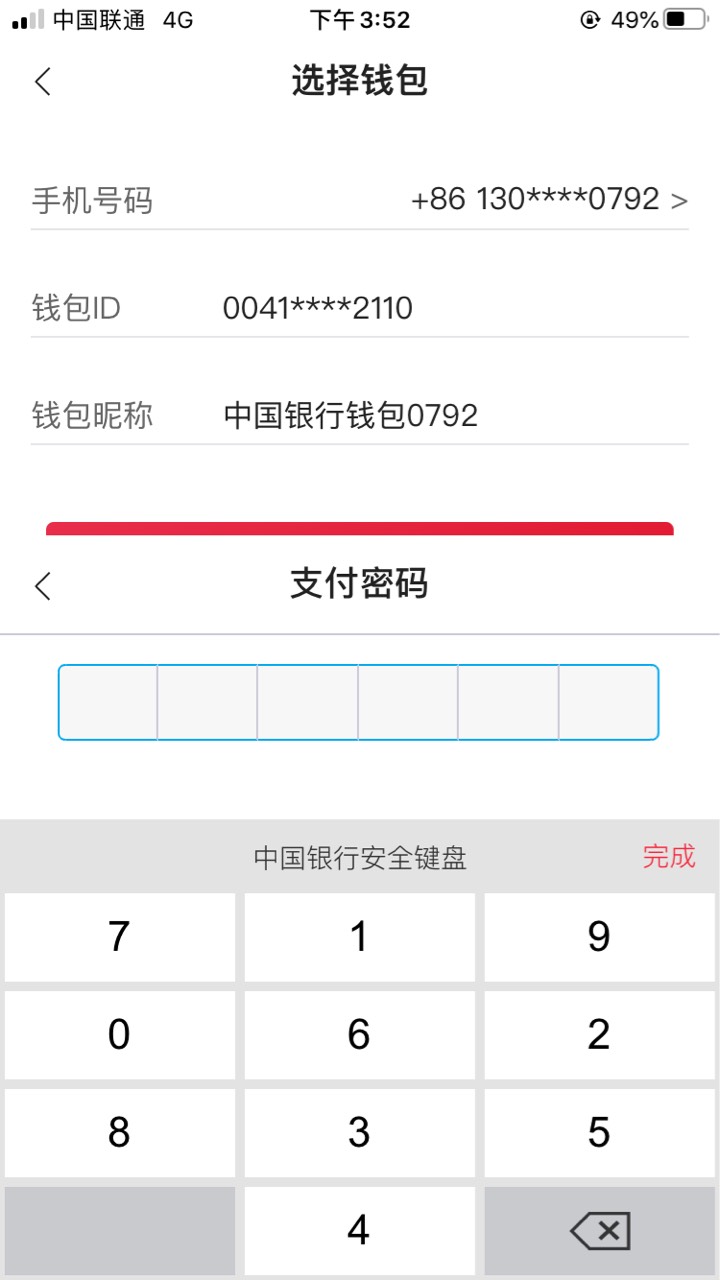Tap the 钱包ID value 0041****2110
The image size is (720, 1280).
[317, 308]
